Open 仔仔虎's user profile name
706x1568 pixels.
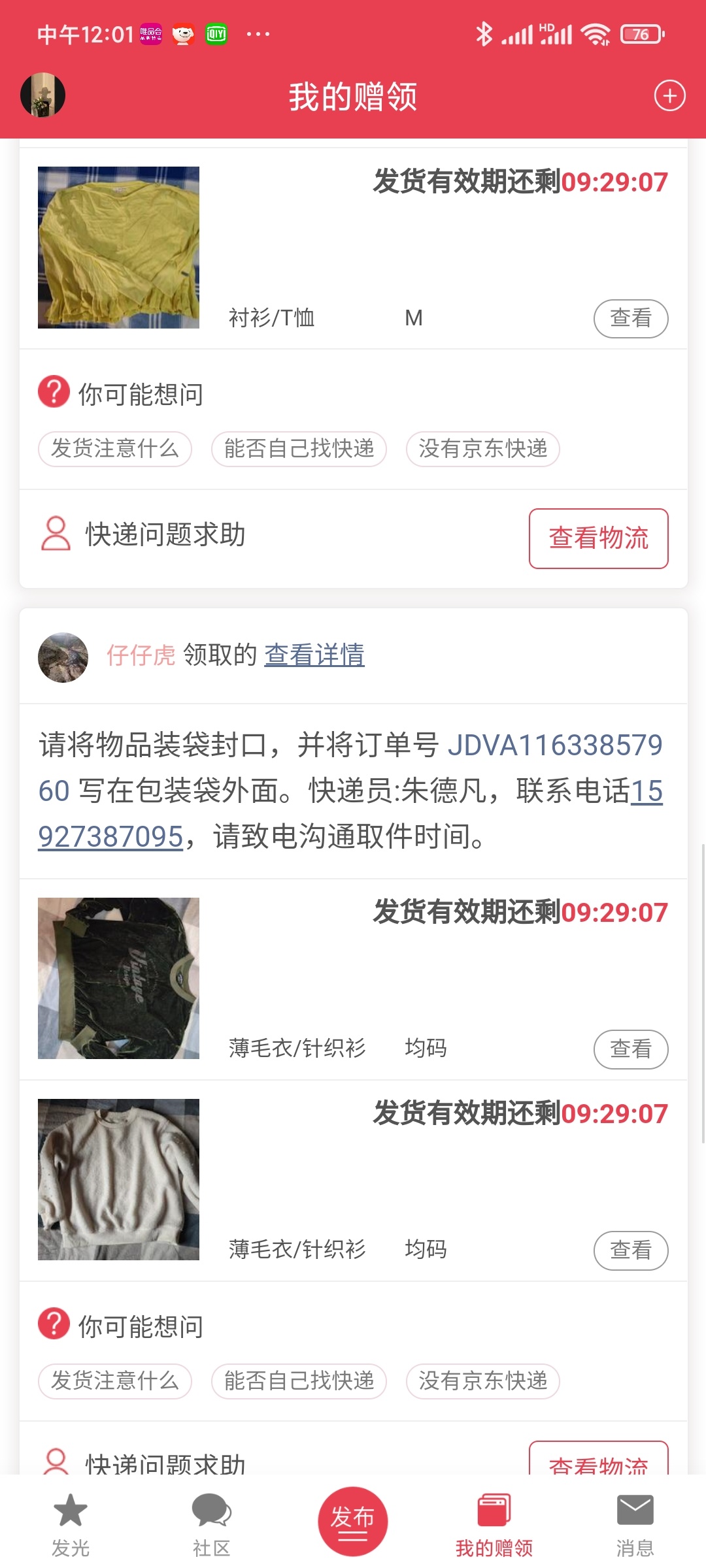click(x=141, y=655)
